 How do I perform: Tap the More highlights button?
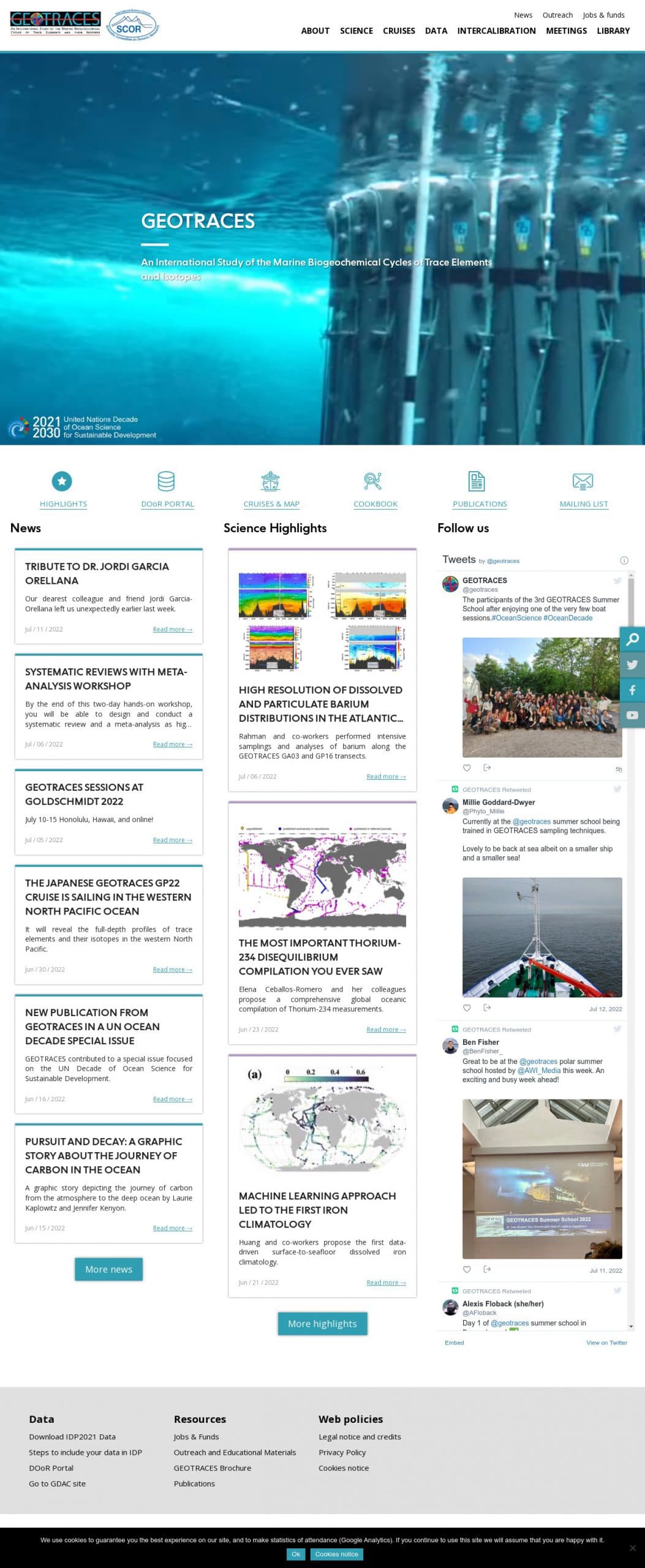[x=322, y=1324]
